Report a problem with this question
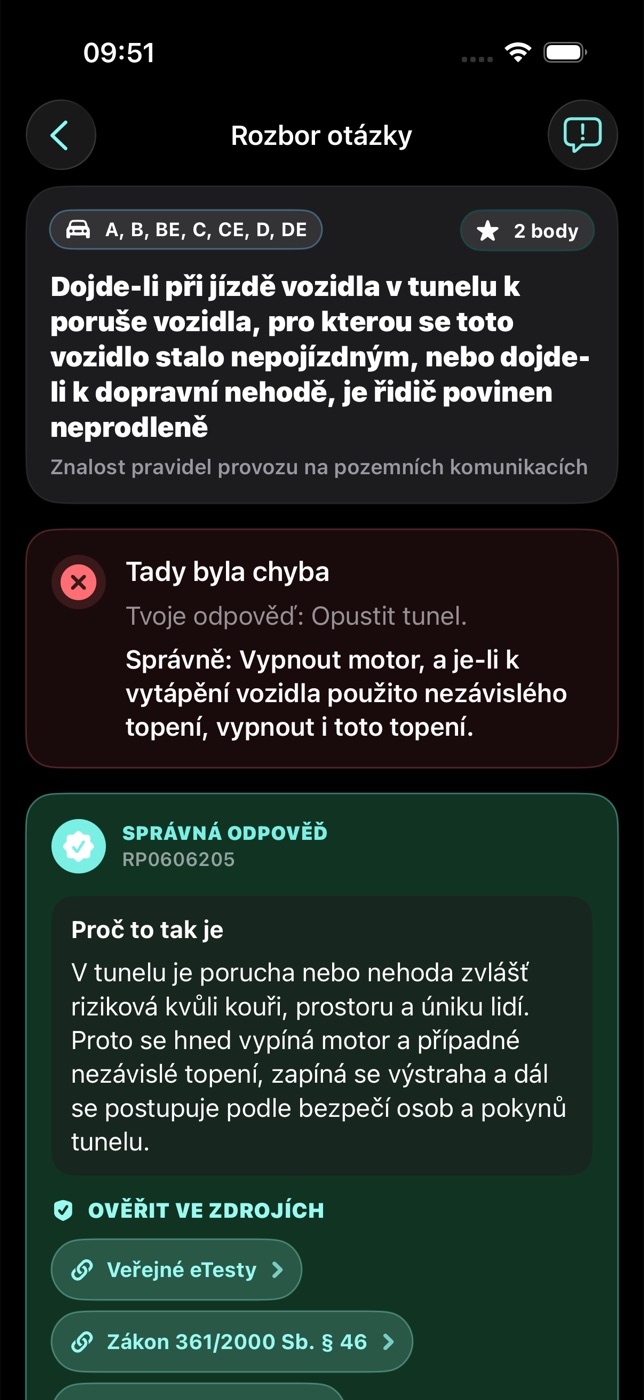644x1400 pixels. coord(582,135)
